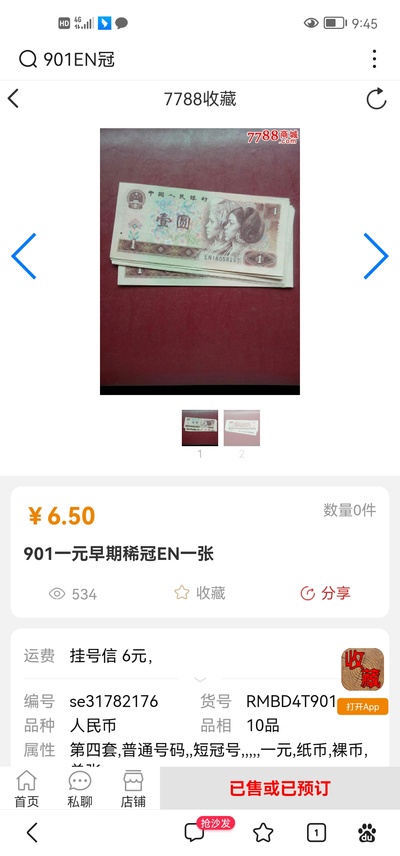Add this item to 收藏 favorites
Viewport: 400px width, 856px height.
coord(200,593)
